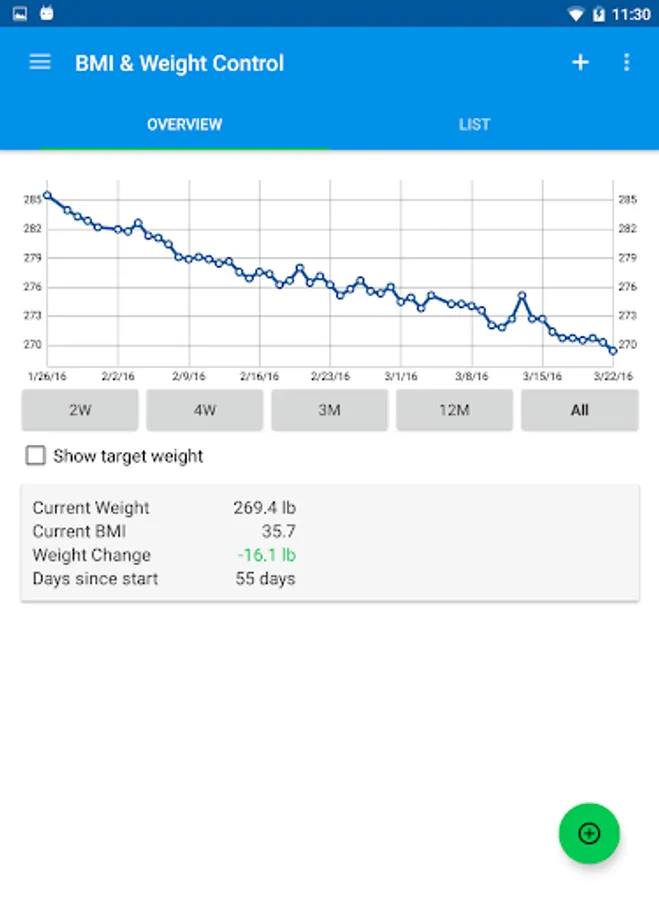Switch to the List tab

[474, 124]
